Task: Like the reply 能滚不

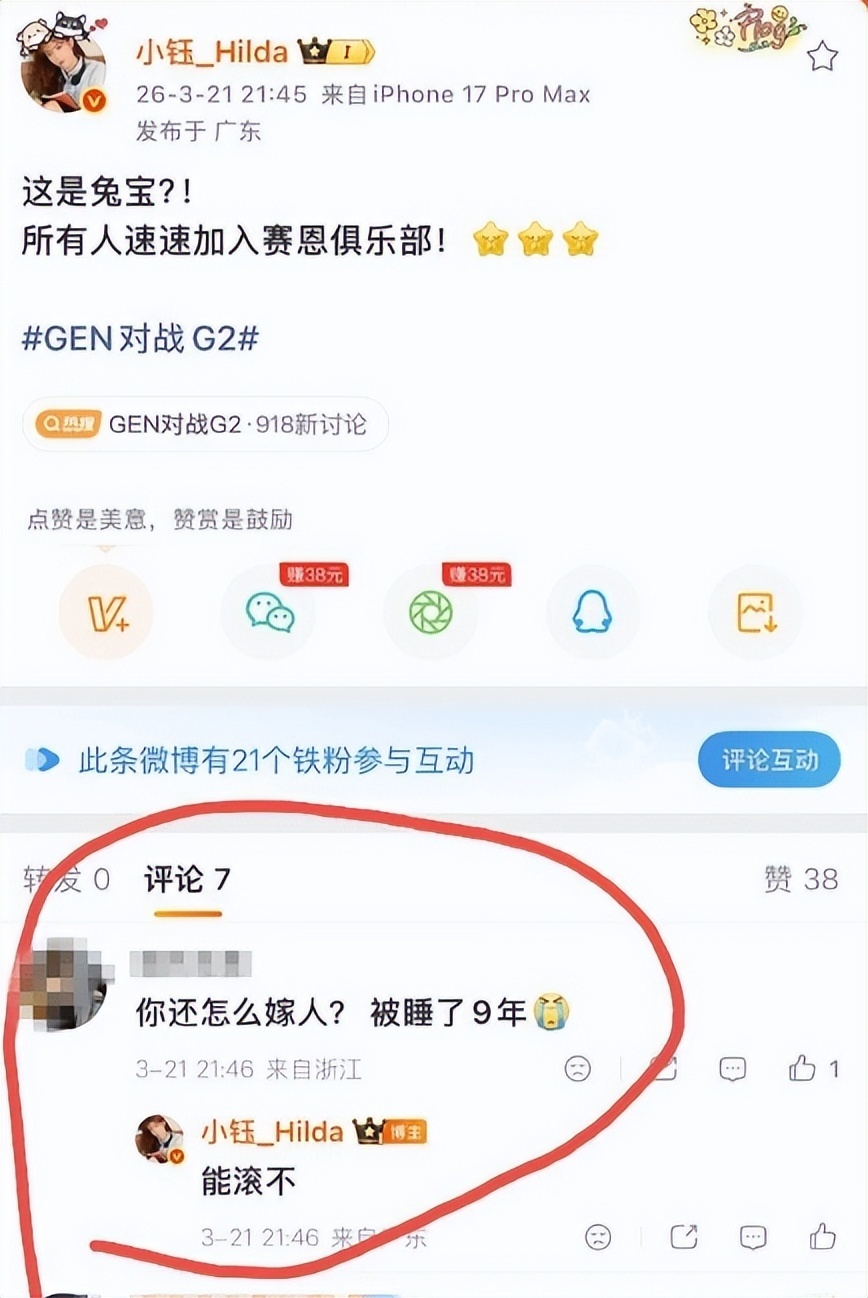Action: [823, 1236]
